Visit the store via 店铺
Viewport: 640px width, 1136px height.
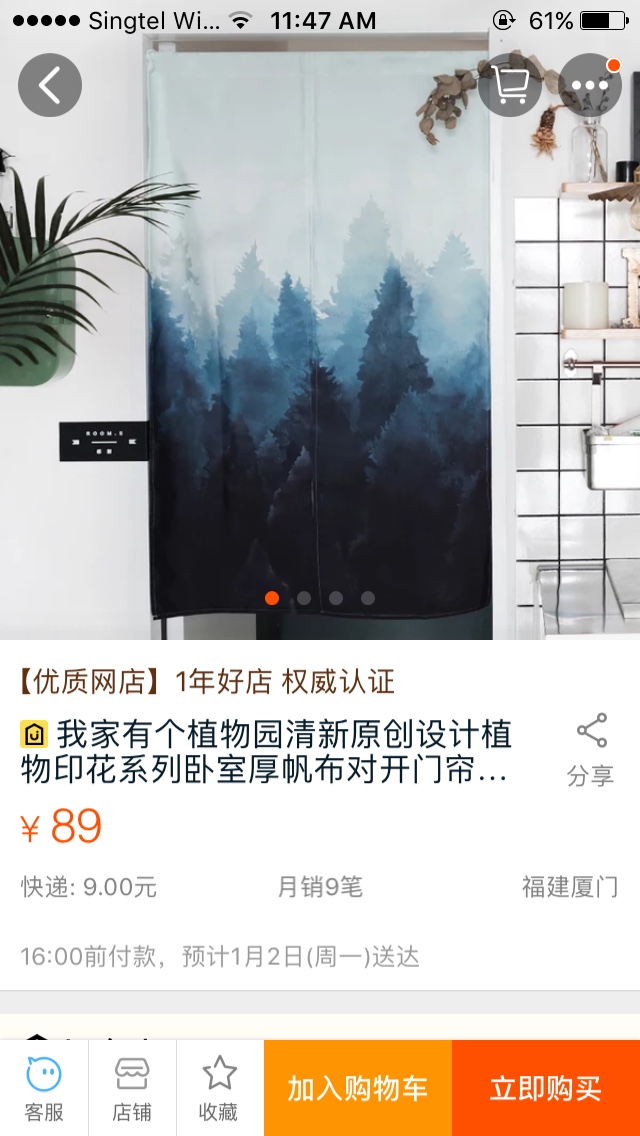132,1088
